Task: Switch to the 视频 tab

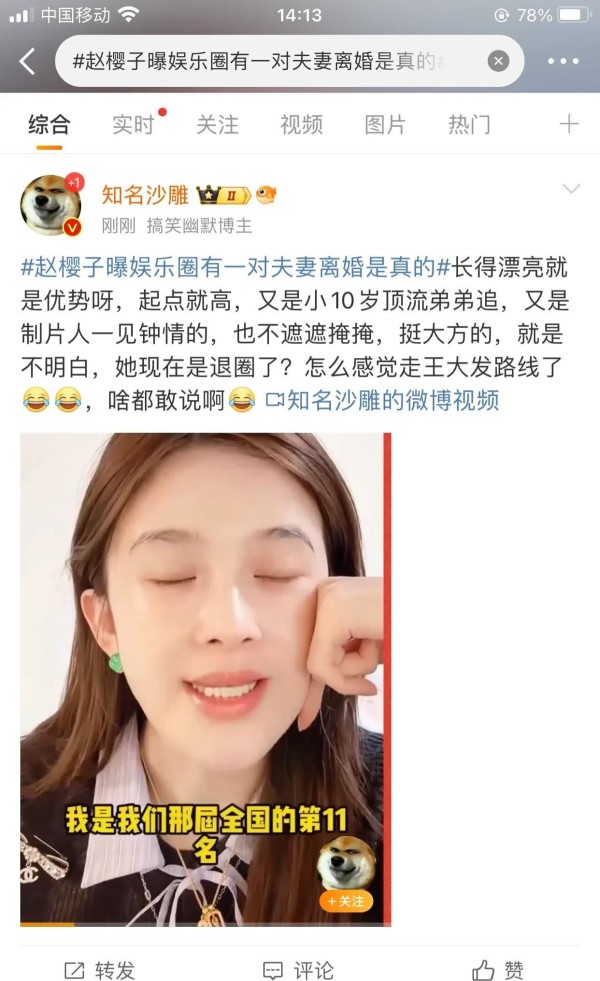Action: [x=301, y=125]
